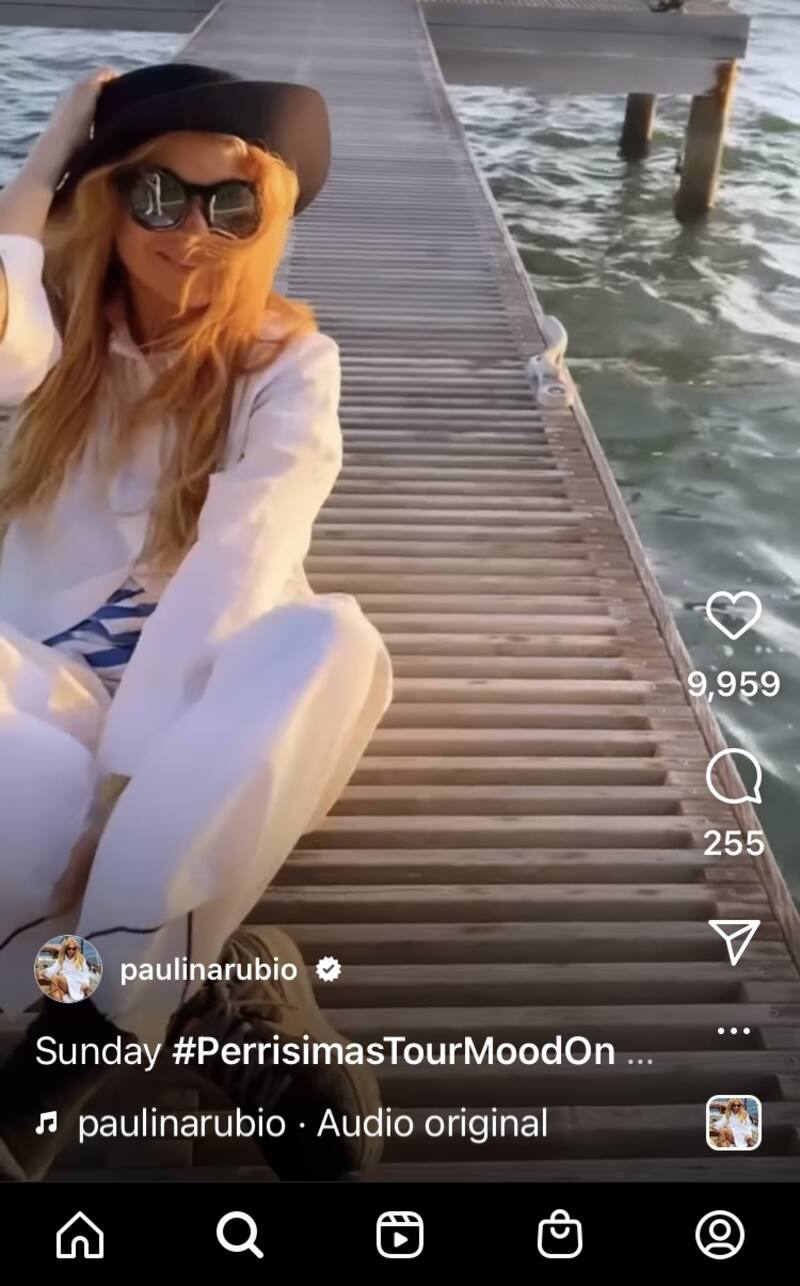Switch to the Reels tab

pos(400,1235)
